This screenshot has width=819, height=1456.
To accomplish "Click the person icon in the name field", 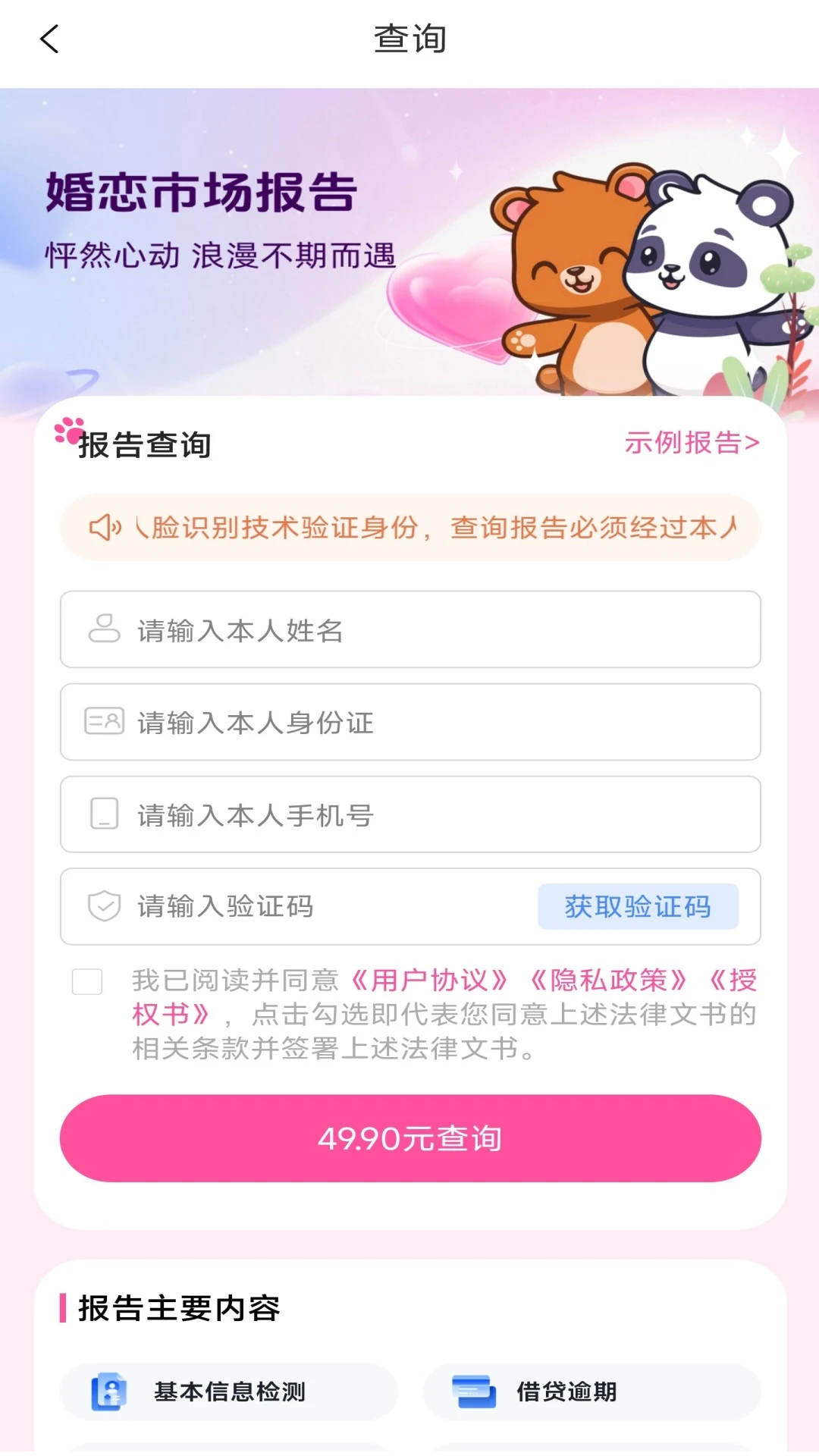I will pos(104,629).
